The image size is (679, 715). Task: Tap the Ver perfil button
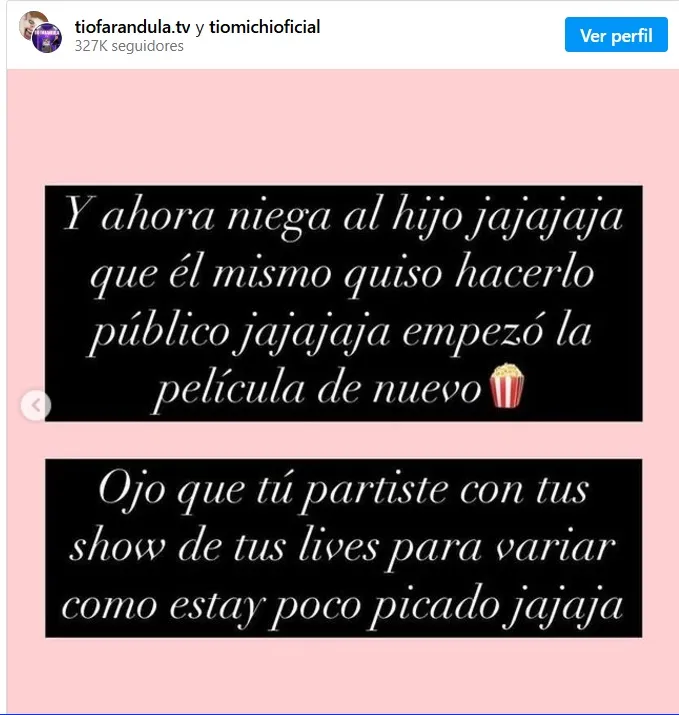[x=616, y=35]
